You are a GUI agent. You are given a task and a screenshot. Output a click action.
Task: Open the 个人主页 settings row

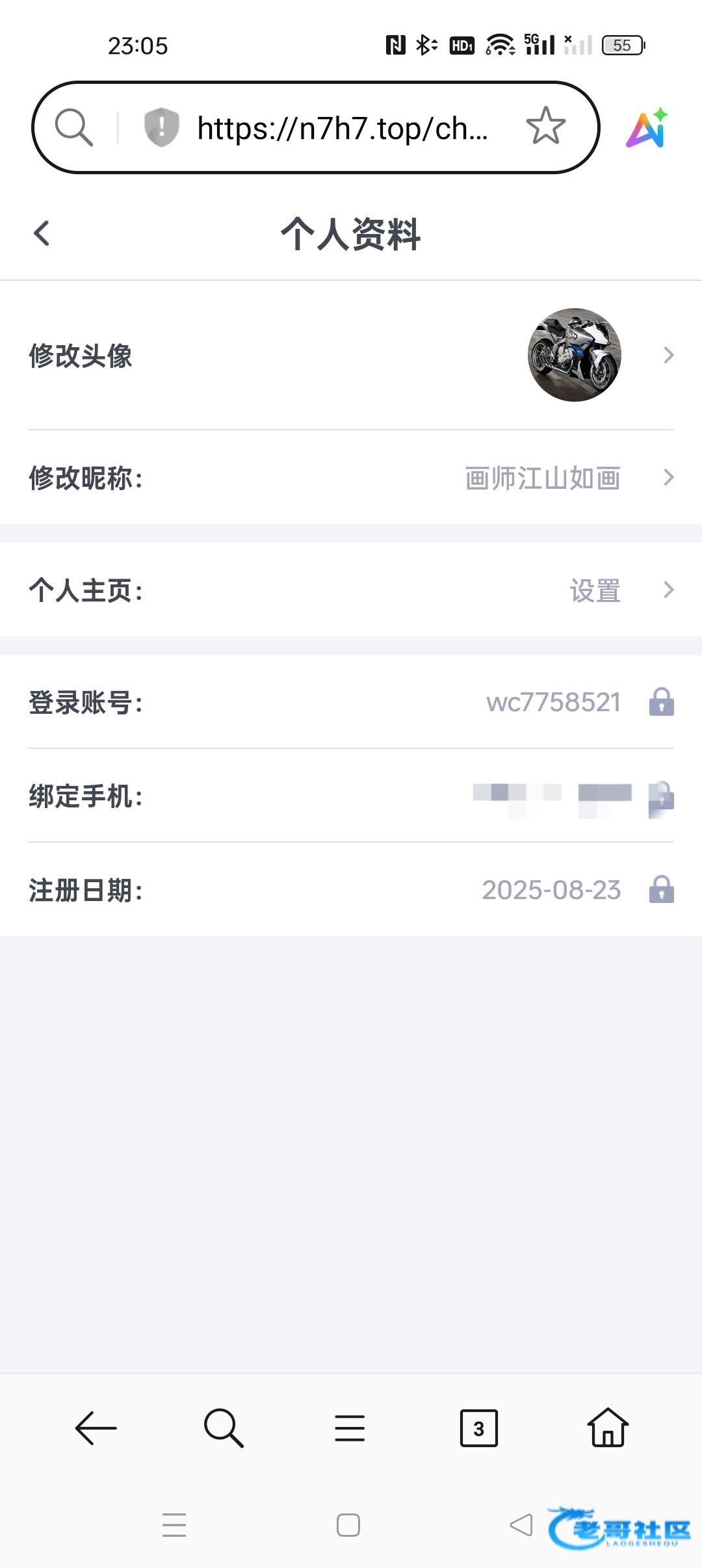tap(351, 590)
